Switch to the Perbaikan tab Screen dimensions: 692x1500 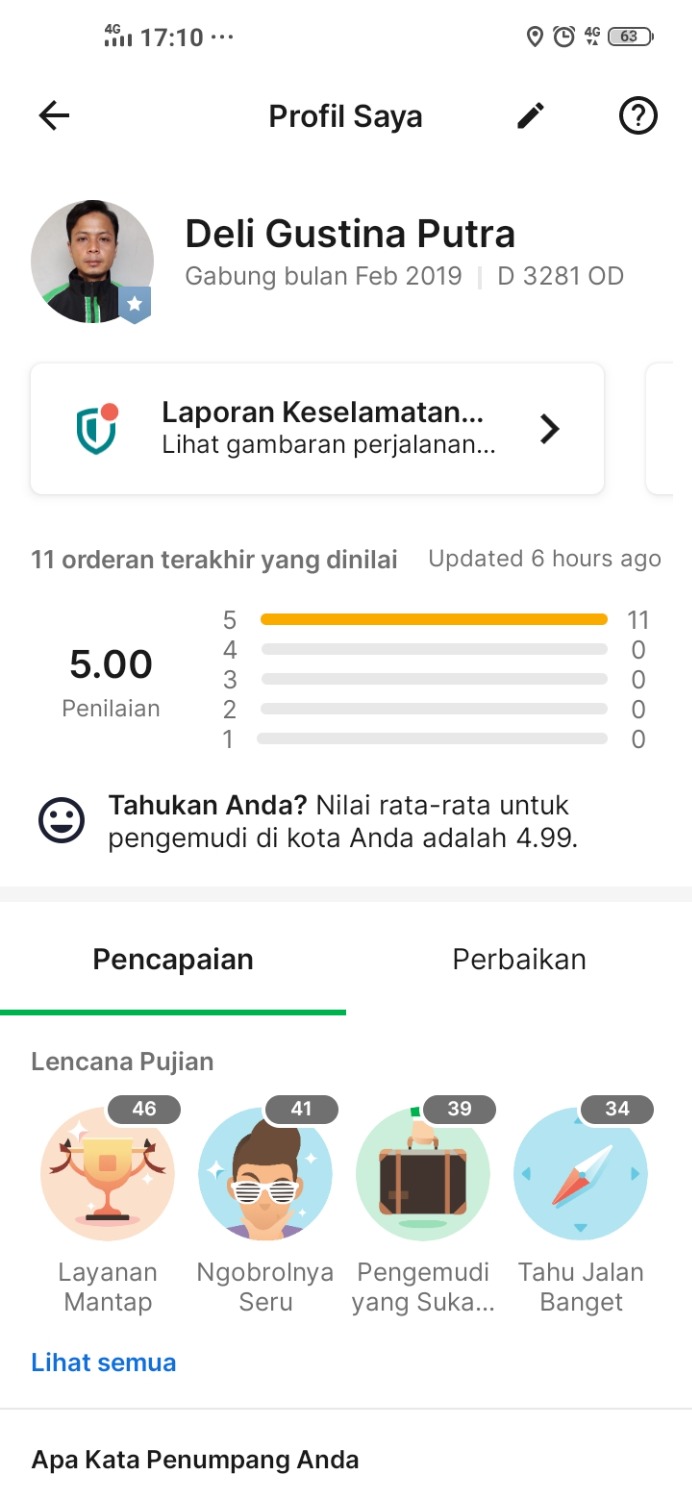[519, 960]
